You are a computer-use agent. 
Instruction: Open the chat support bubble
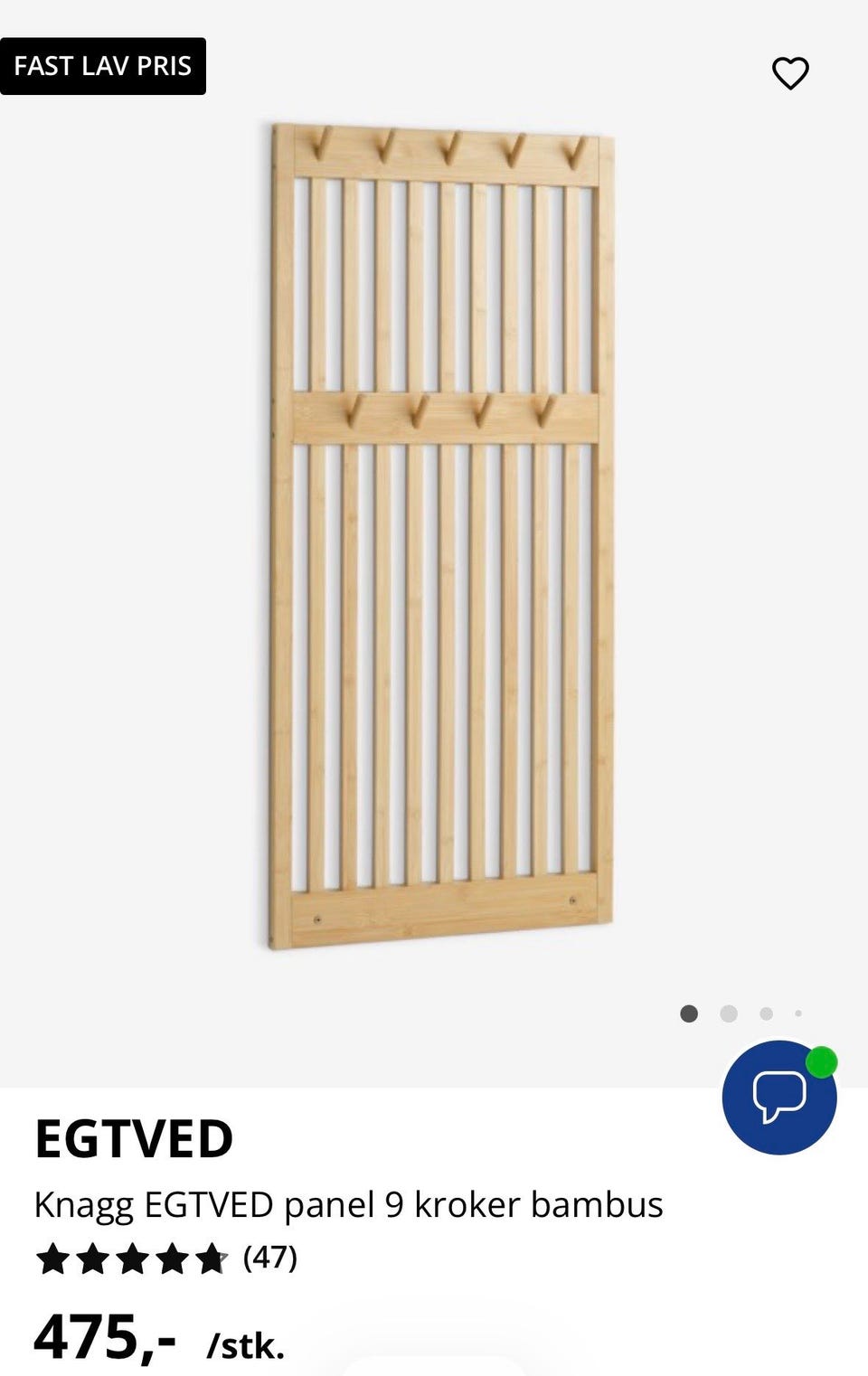778,1097
